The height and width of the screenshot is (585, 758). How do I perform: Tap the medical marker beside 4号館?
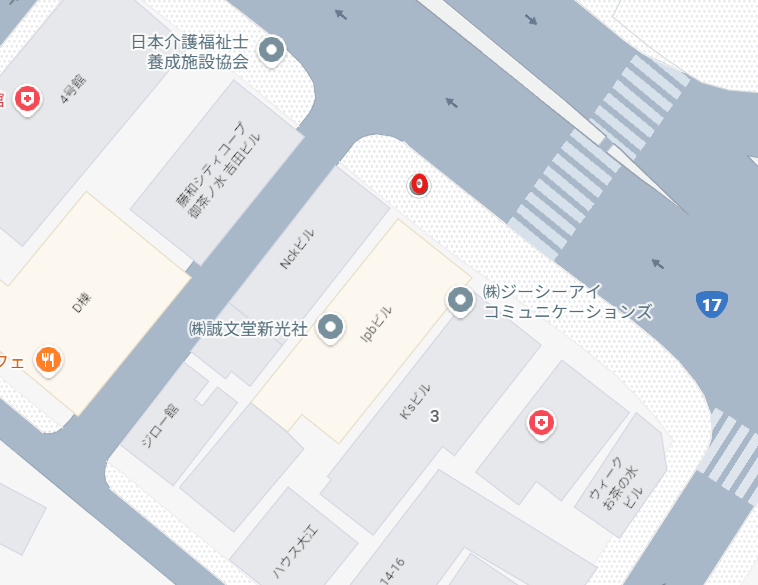pyautogui.click(x=28, y=98)
